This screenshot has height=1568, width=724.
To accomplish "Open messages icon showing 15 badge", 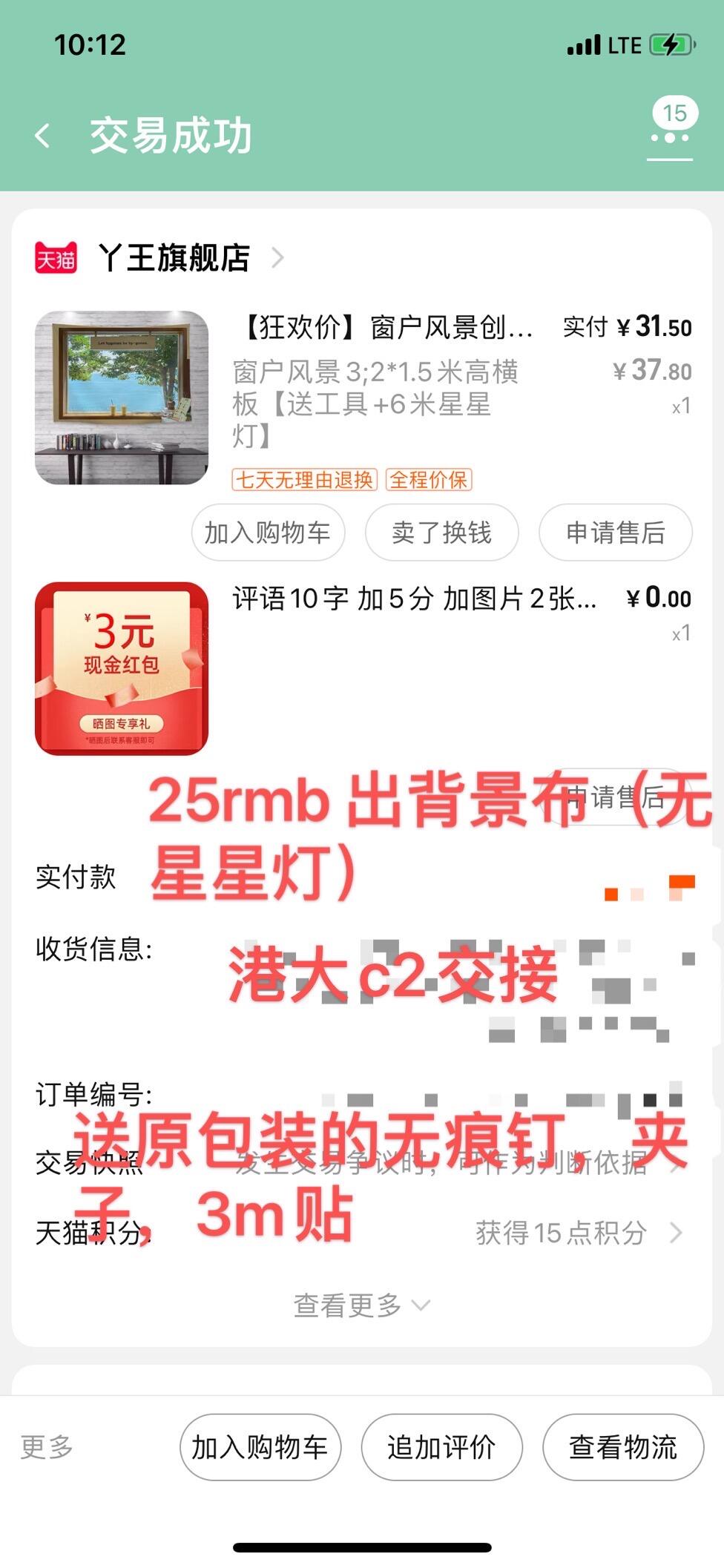I will (x=670, y=126).
